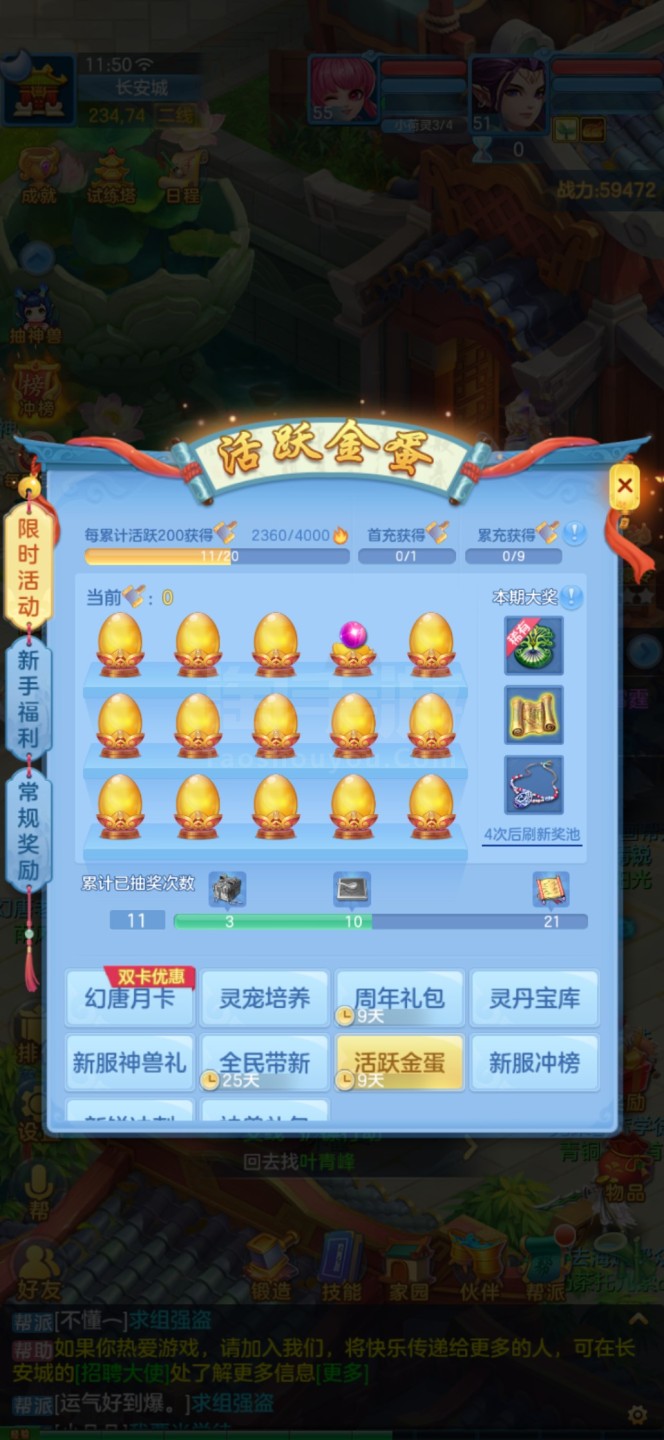View the green jade grand prize
Viewport: 664px width, 1440px height.
coord(533,646)
